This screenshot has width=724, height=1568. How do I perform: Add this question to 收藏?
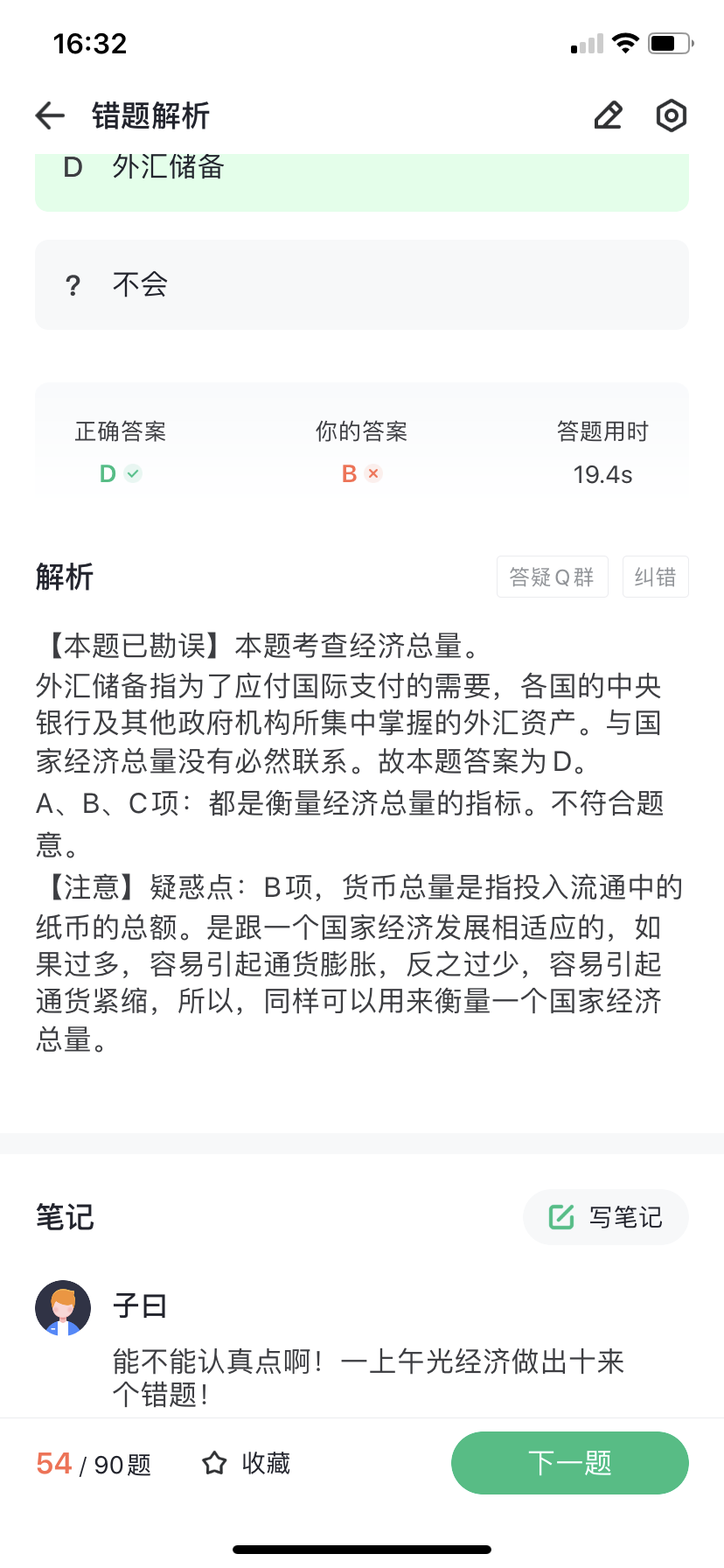click(x=246, y=1463)
